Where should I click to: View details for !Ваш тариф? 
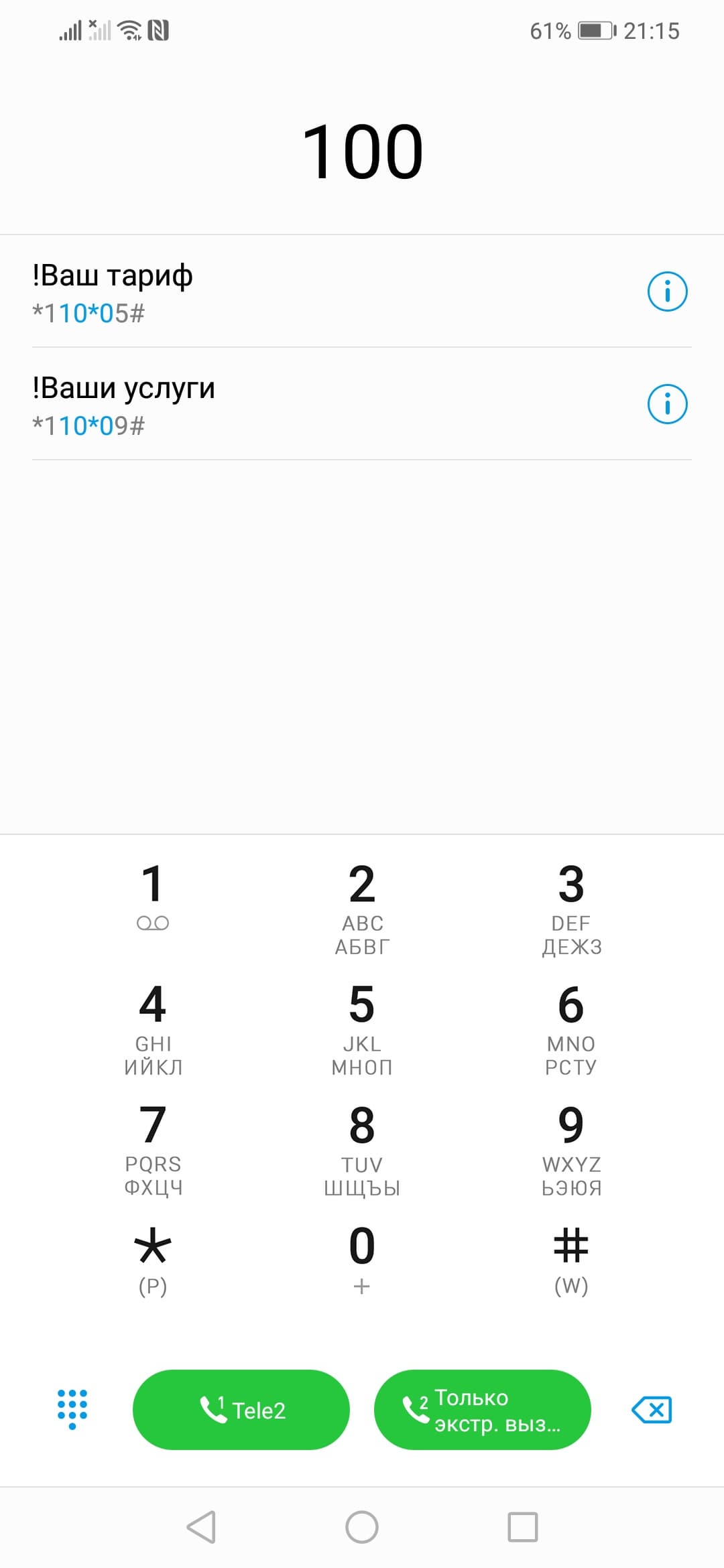[x=667, y=292]
